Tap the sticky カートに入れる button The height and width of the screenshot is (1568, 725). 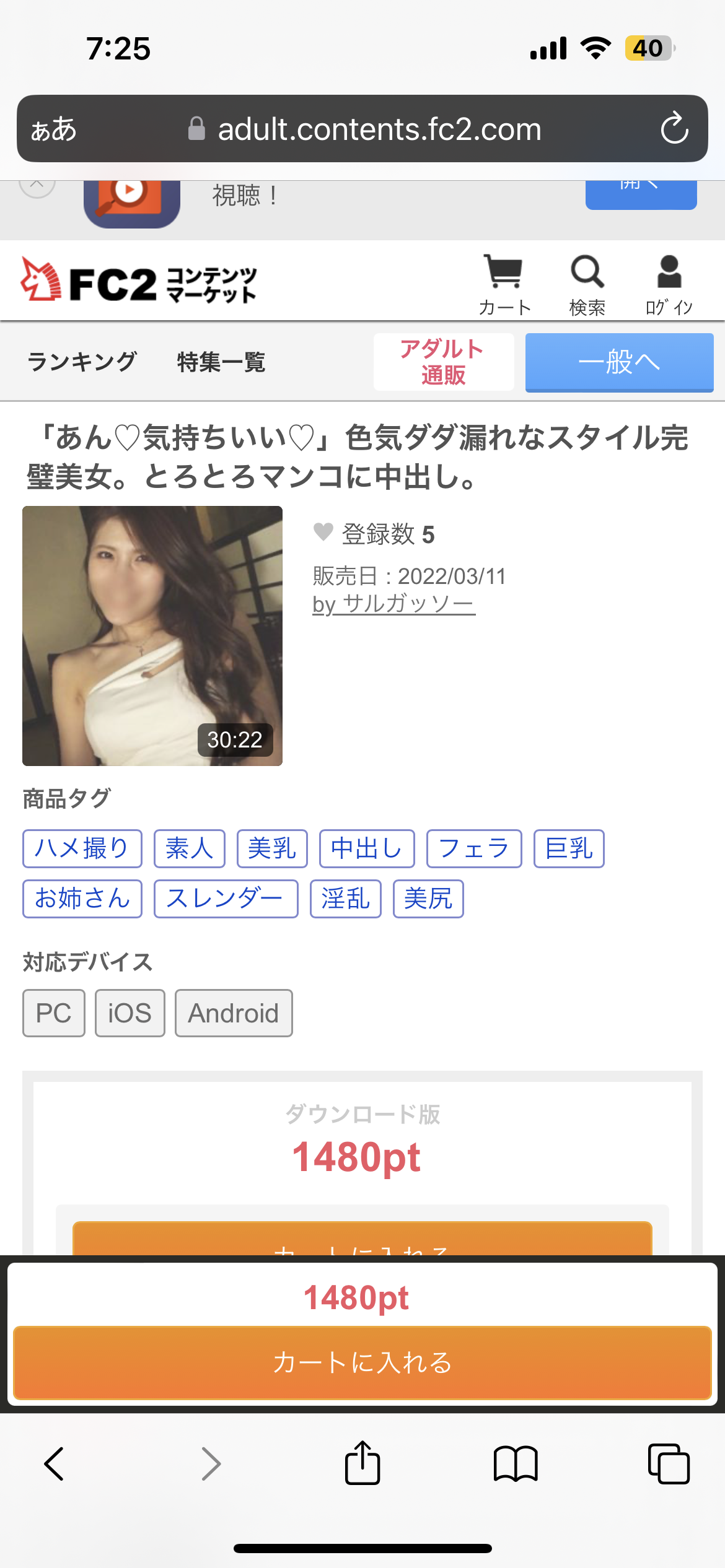(362, 1362)
